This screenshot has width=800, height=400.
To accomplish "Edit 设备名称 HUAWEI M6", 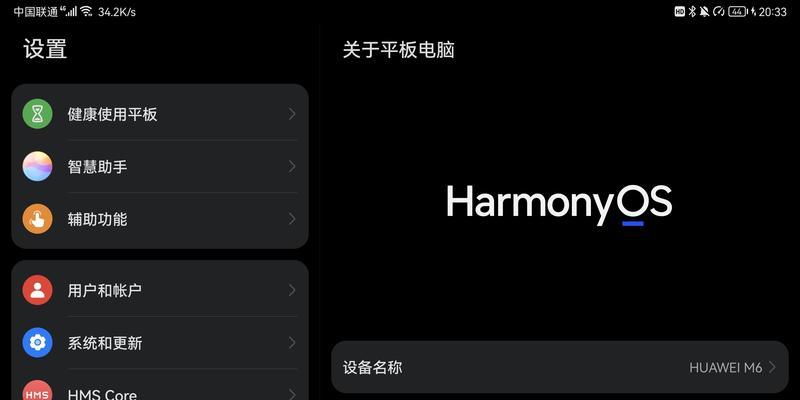I will tap(559, 367).
